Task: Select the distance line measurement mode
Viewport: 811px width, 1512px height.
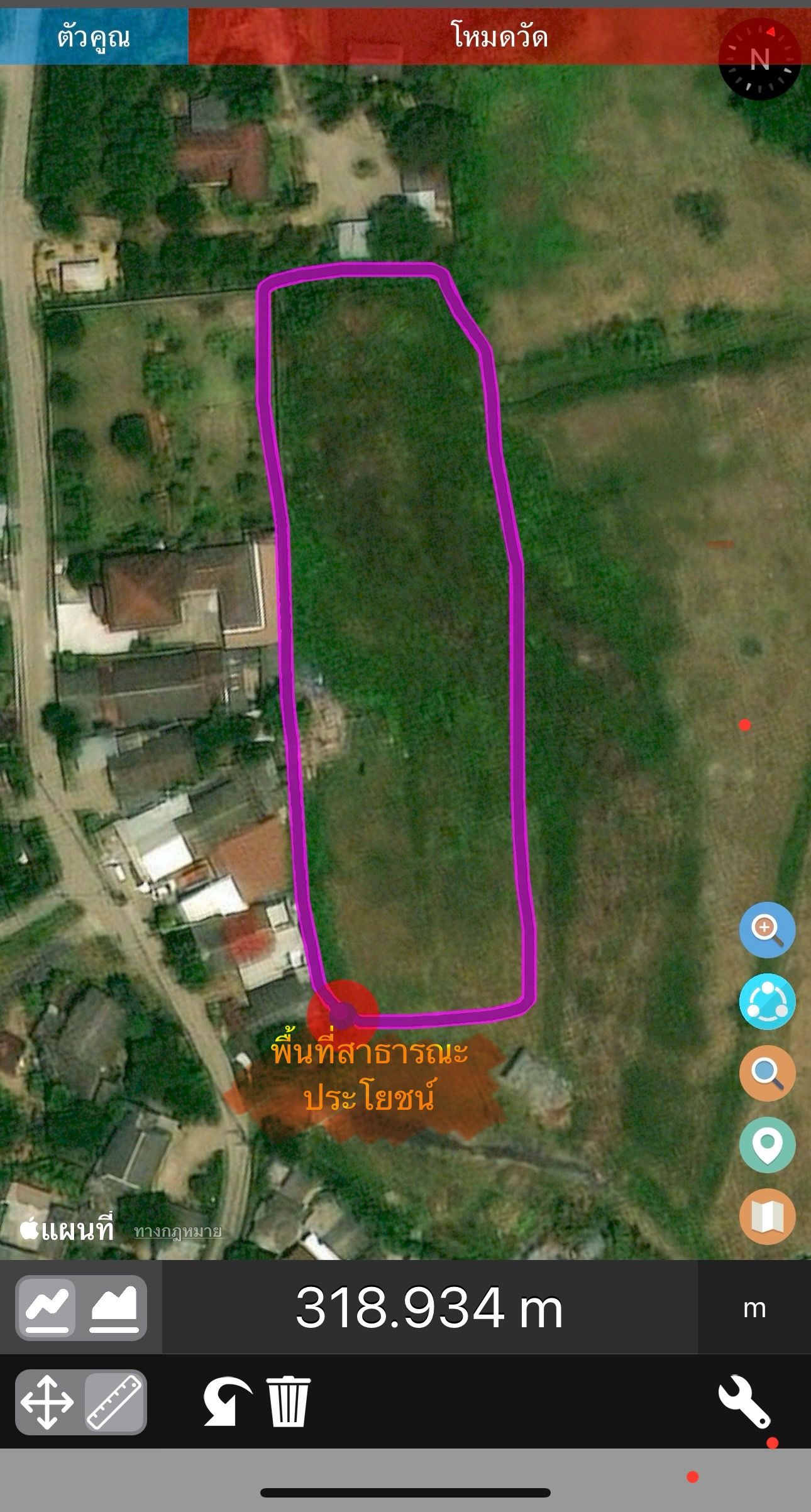Action: click(x=47, y=1308)
